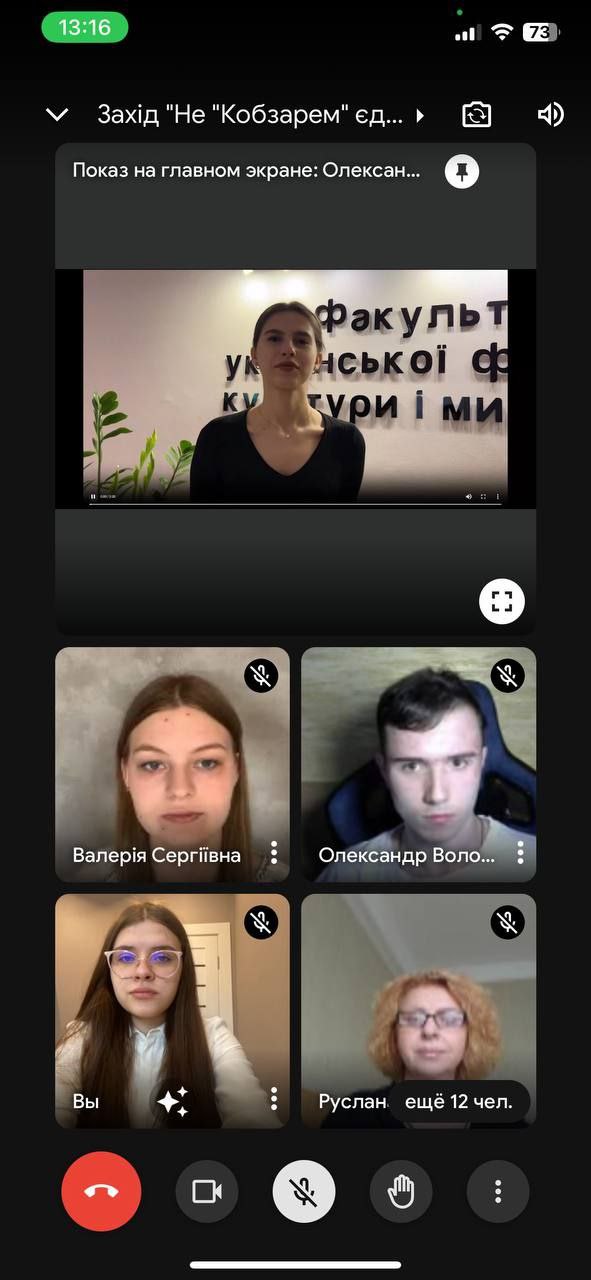The image size is (591, 1280).
Task: Open more call options menu
Action: (498, 1191)
